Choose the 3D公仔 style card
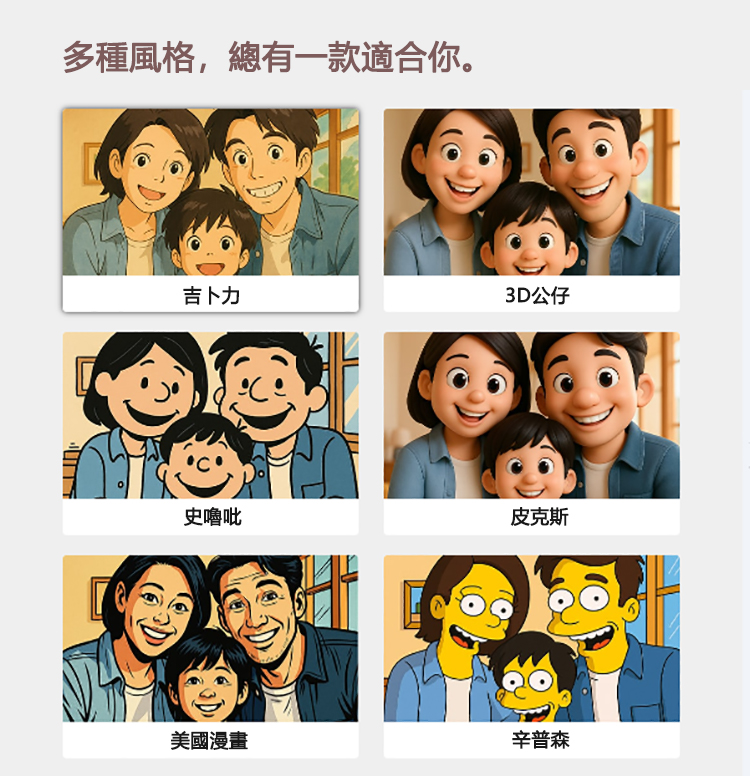 [531, 208]
